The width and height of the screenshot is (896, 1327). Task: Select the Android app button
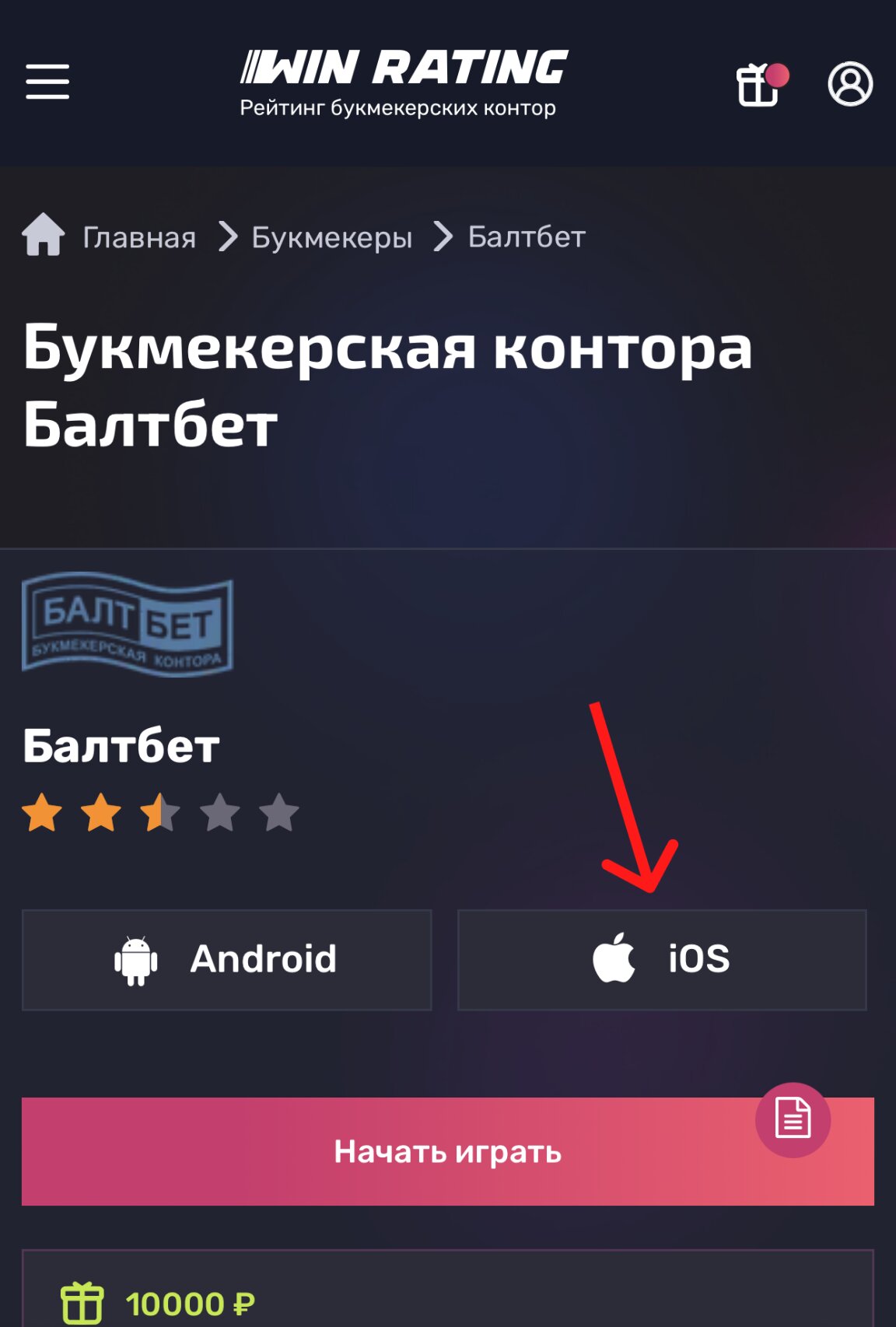(x=226, y=959)
